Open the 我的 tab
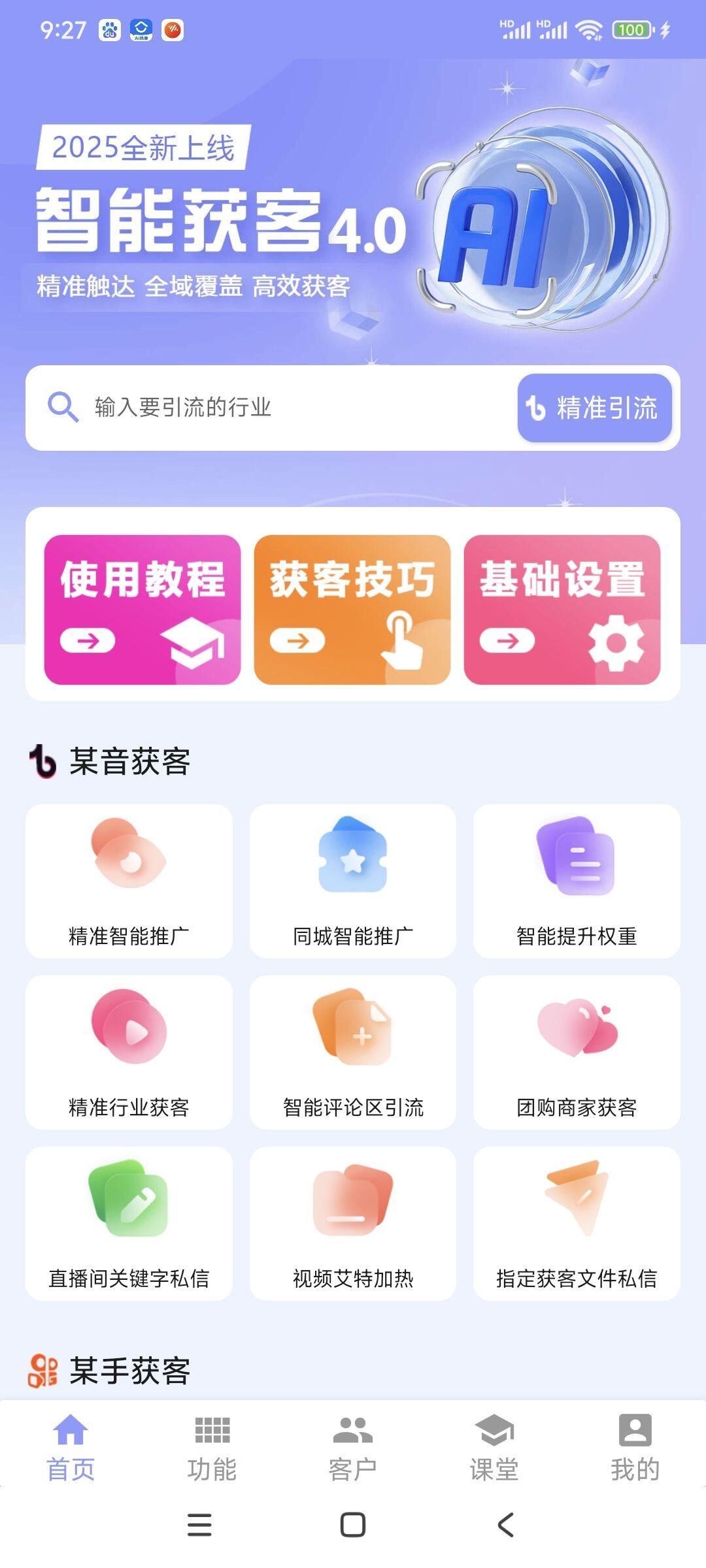Image resolution: width=706 pixels, height=1568 pixels. coord(635,1446)
